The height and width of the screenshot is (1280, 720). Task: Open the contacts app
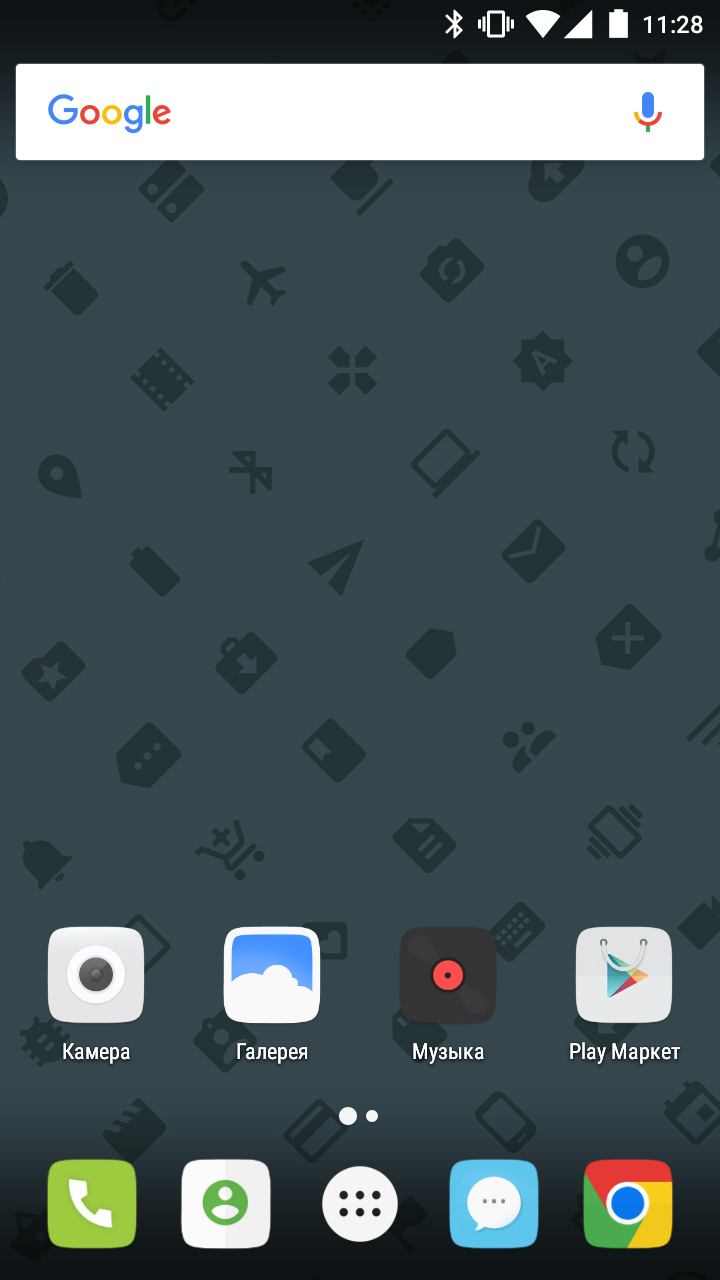click(226, 1204)
